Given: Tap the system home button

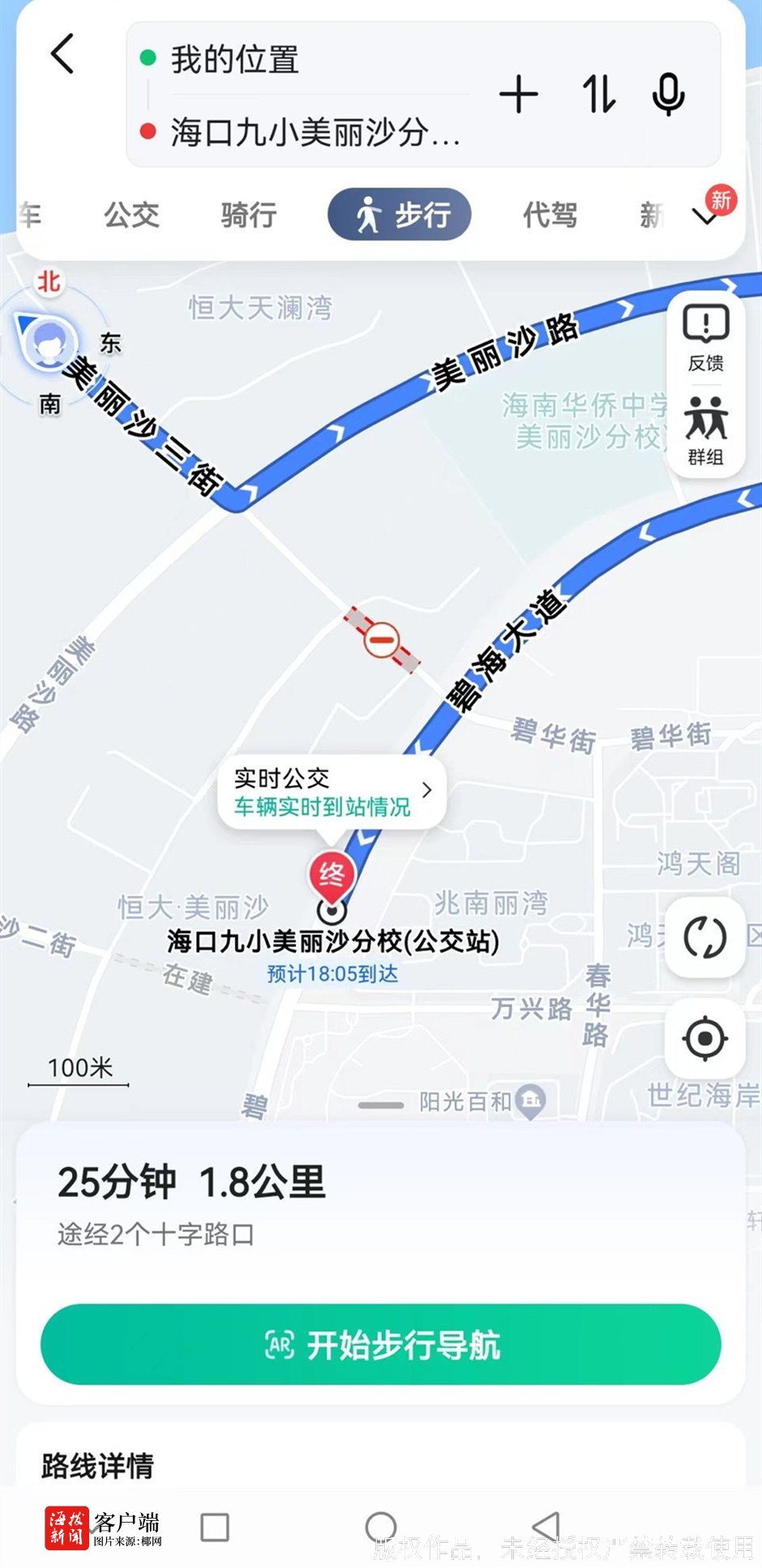Looking at the screenshot, I should point(381,1527).
